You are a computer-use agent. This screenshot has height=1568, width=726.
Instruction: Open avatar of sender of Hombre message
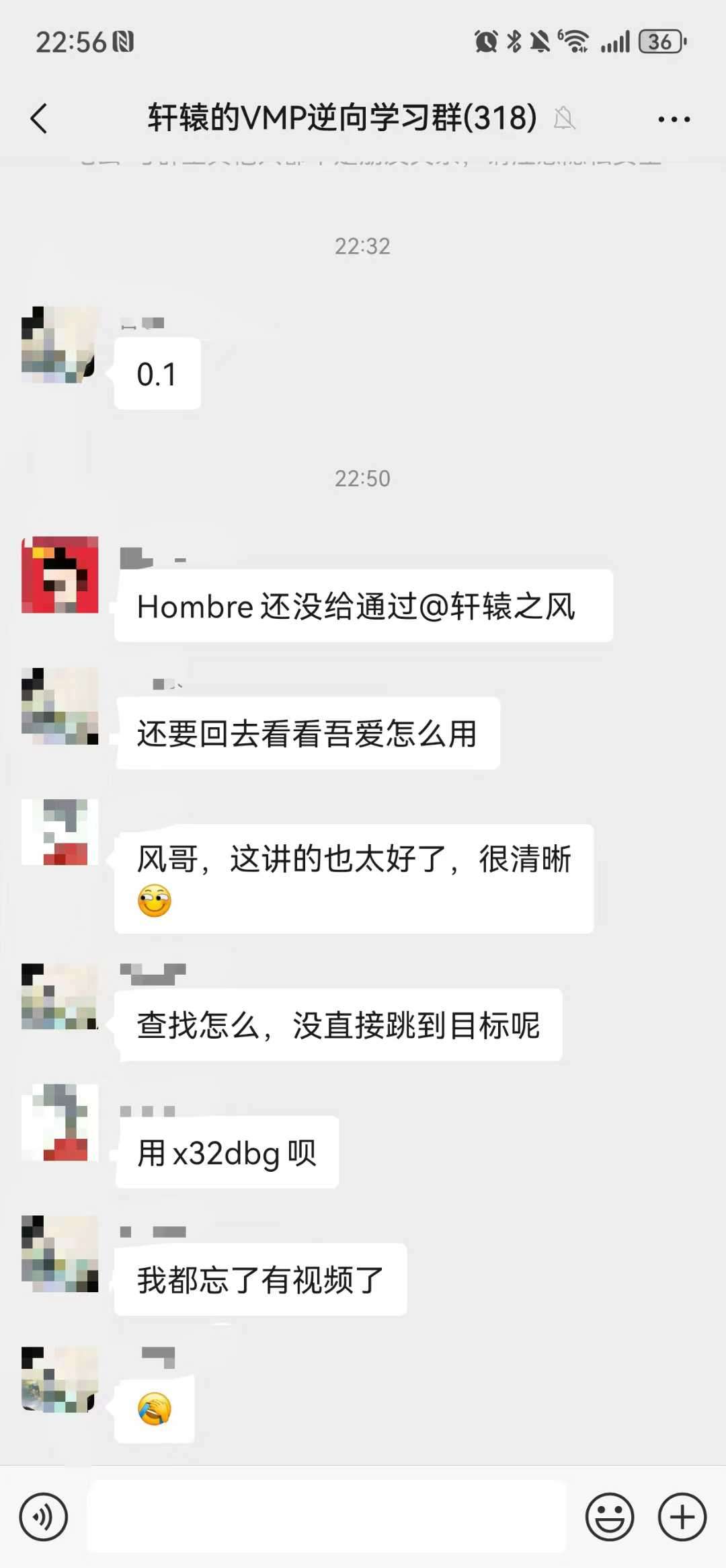tap(60, 574)
